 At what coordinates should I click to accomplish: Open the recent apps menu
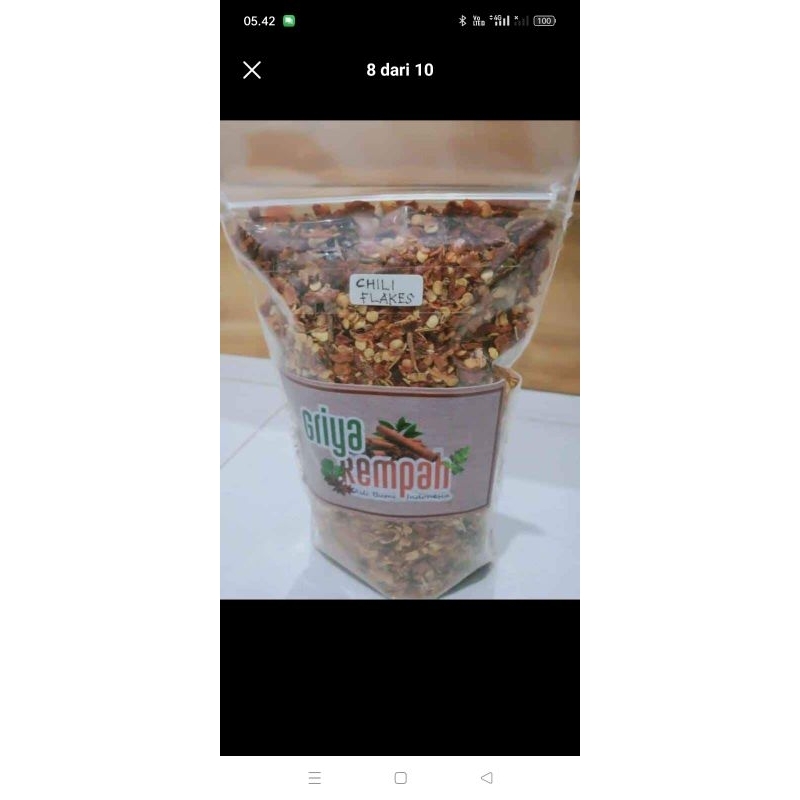pos(314,777)
